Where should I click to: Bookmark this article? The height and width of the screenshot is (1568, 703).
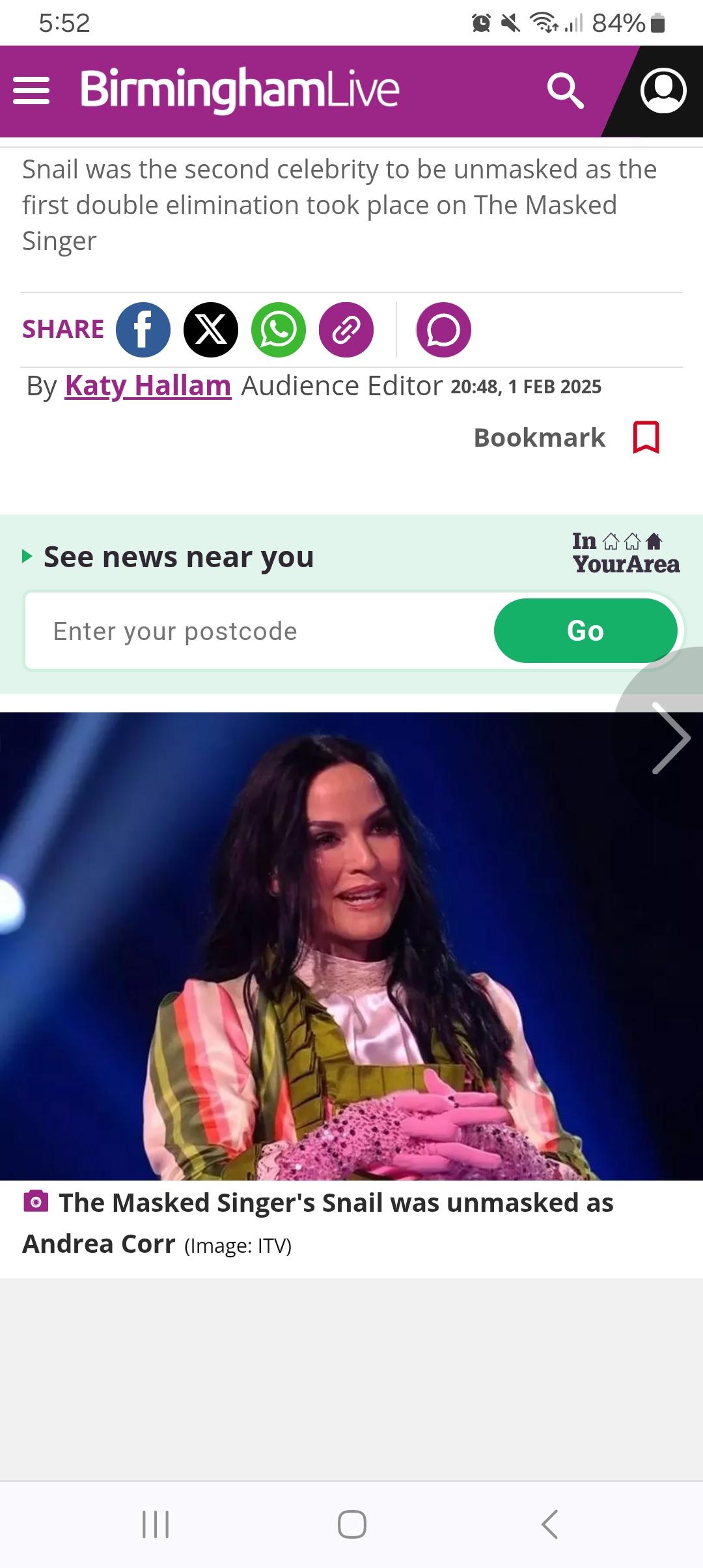567,438
